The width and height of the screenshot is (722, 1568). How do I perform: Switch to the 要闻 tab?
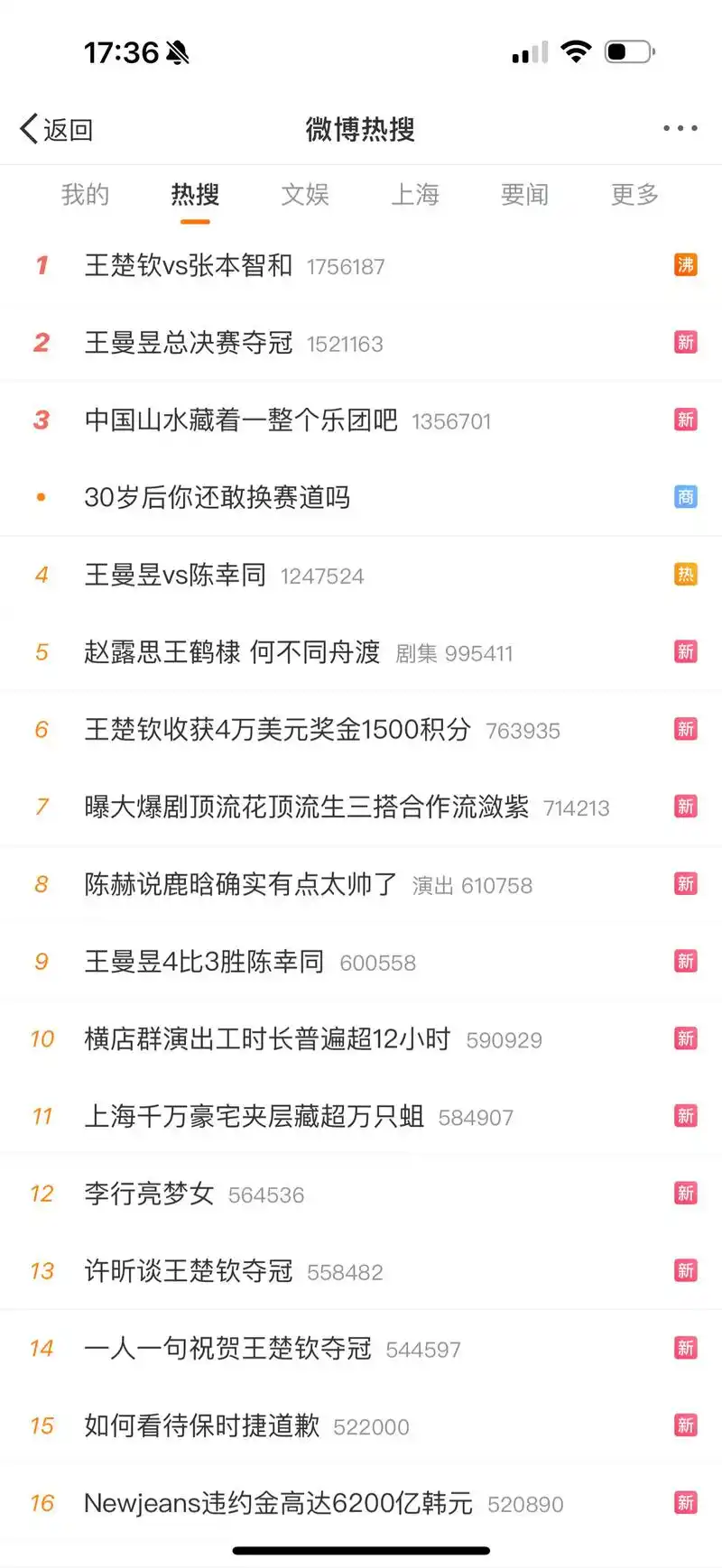click(524, 195)
